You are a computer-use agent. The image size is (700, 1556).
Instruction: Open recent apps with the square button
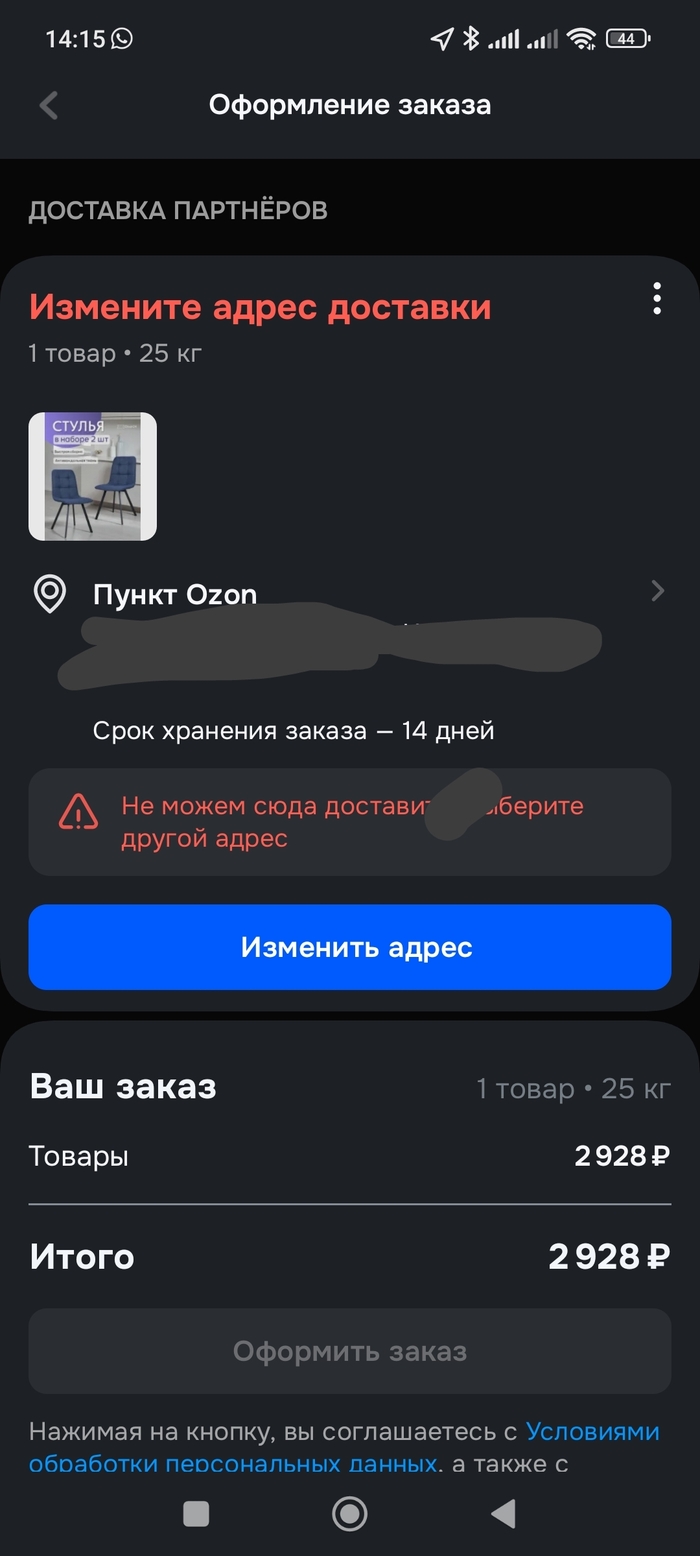click(x=196, y=1513)
